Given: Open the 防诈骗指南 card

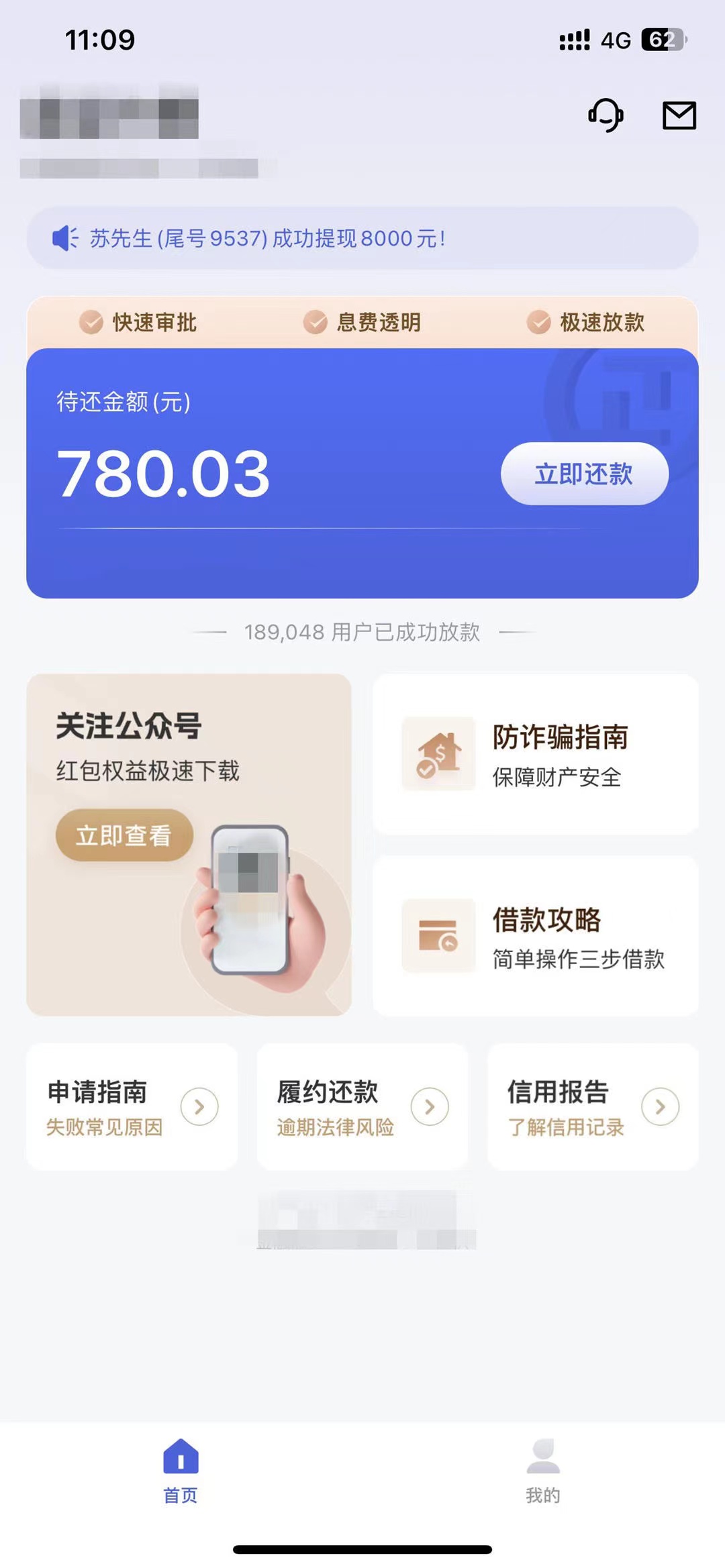Looking at the screenshot, I should tap(536, 754).
